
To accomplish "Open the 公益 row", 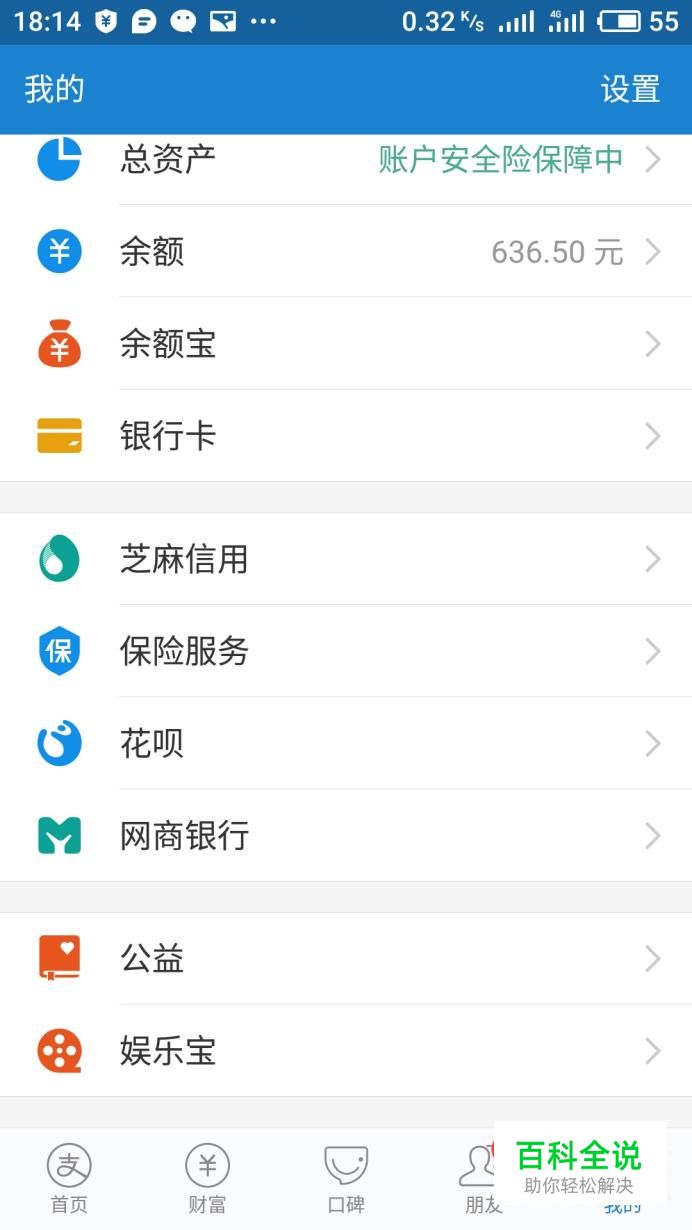I will pyautogui.click(x=346, y=959).
